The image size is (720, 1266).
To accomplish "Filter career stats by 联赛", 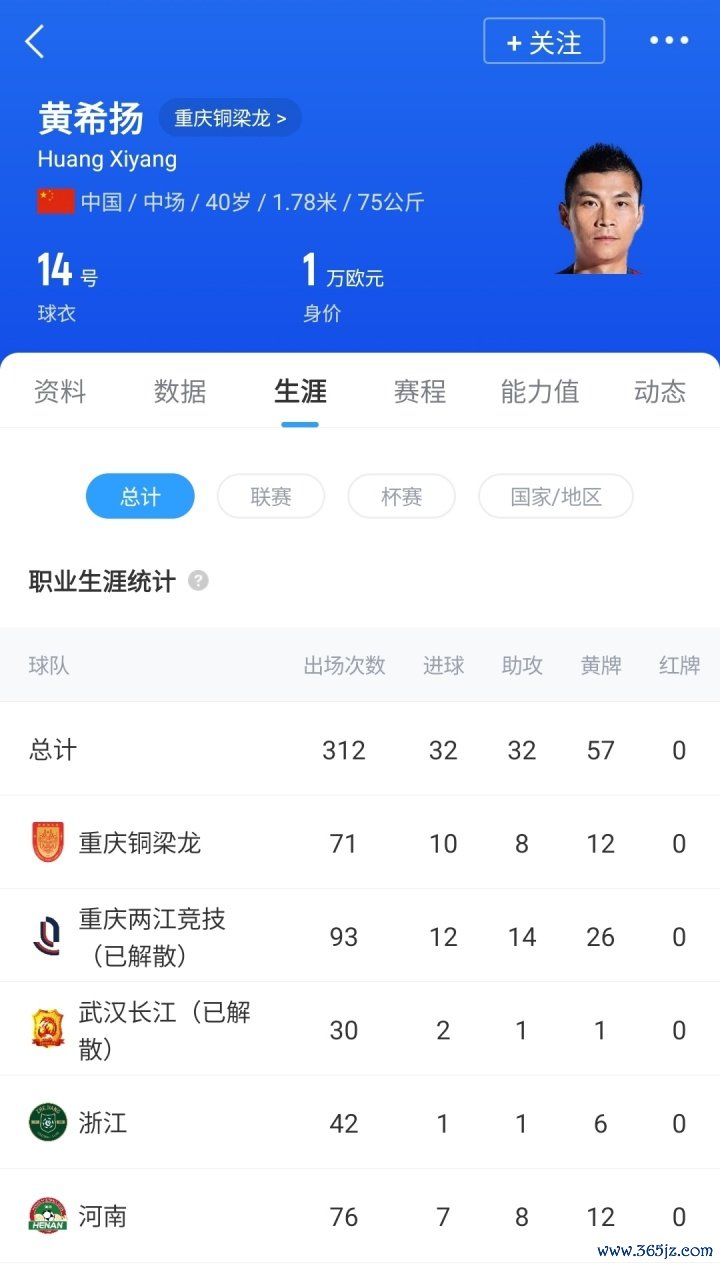I will click(x=271, y=496).
